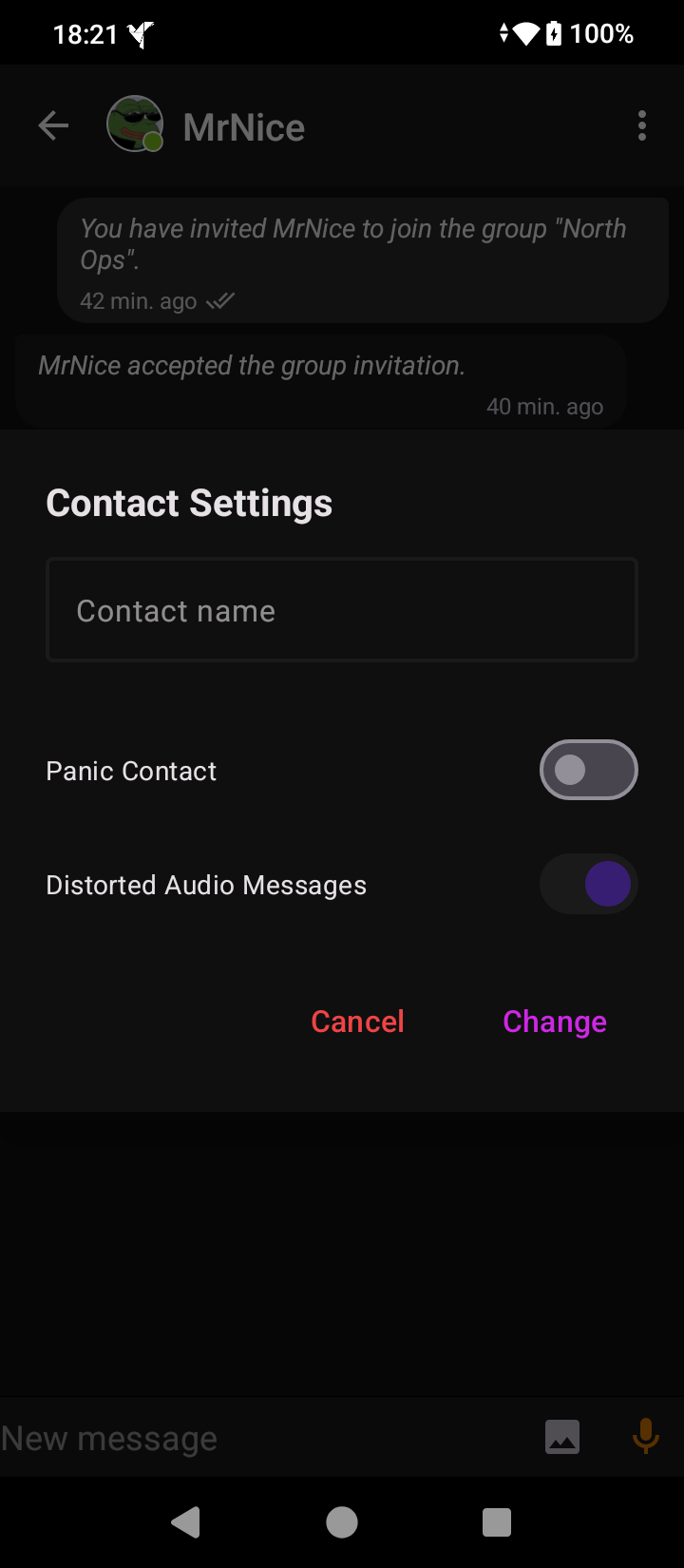This screenshot has height=1568, width=684.
Task: Confirm with the Change button
Action: coord(555,1022)
